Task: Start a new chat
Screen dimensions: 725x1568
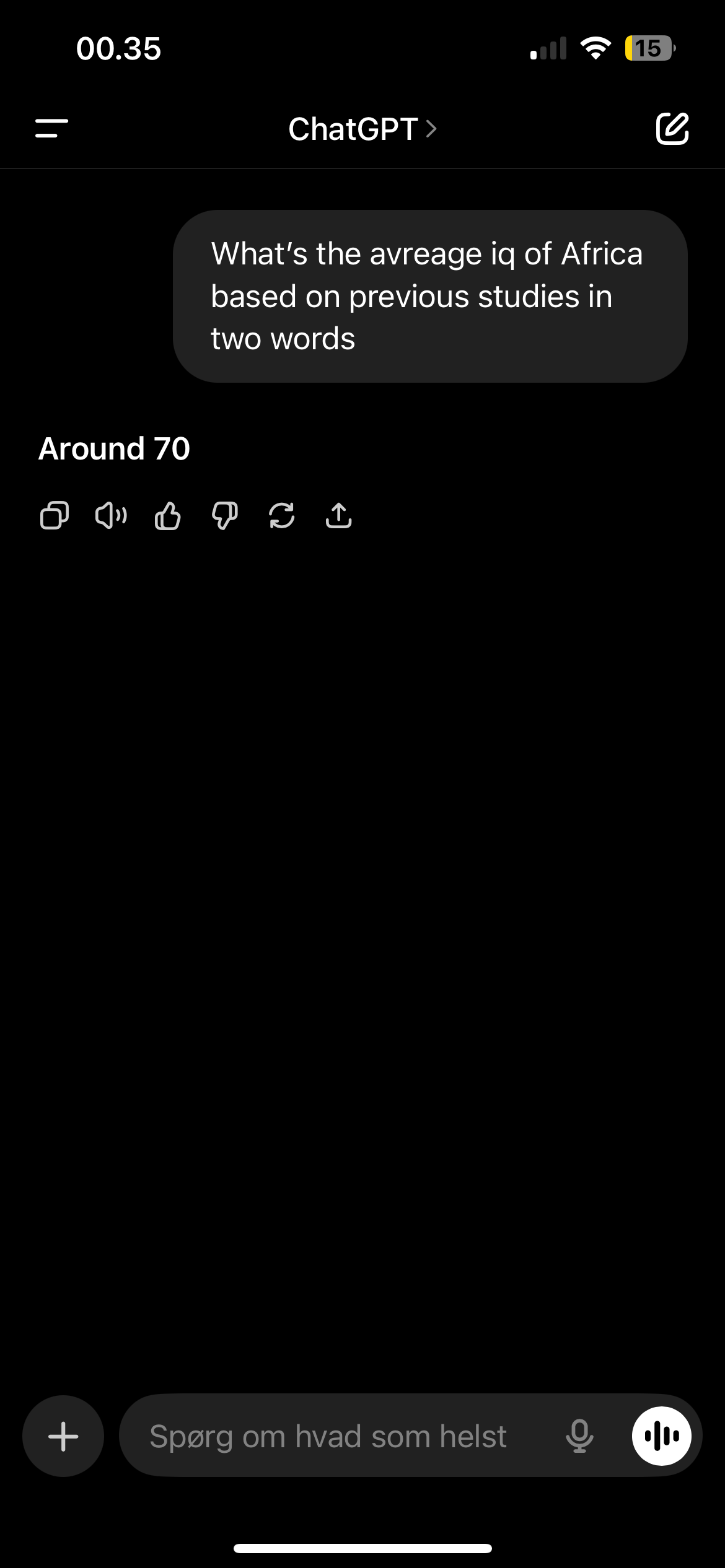Action: coord(672,129)
